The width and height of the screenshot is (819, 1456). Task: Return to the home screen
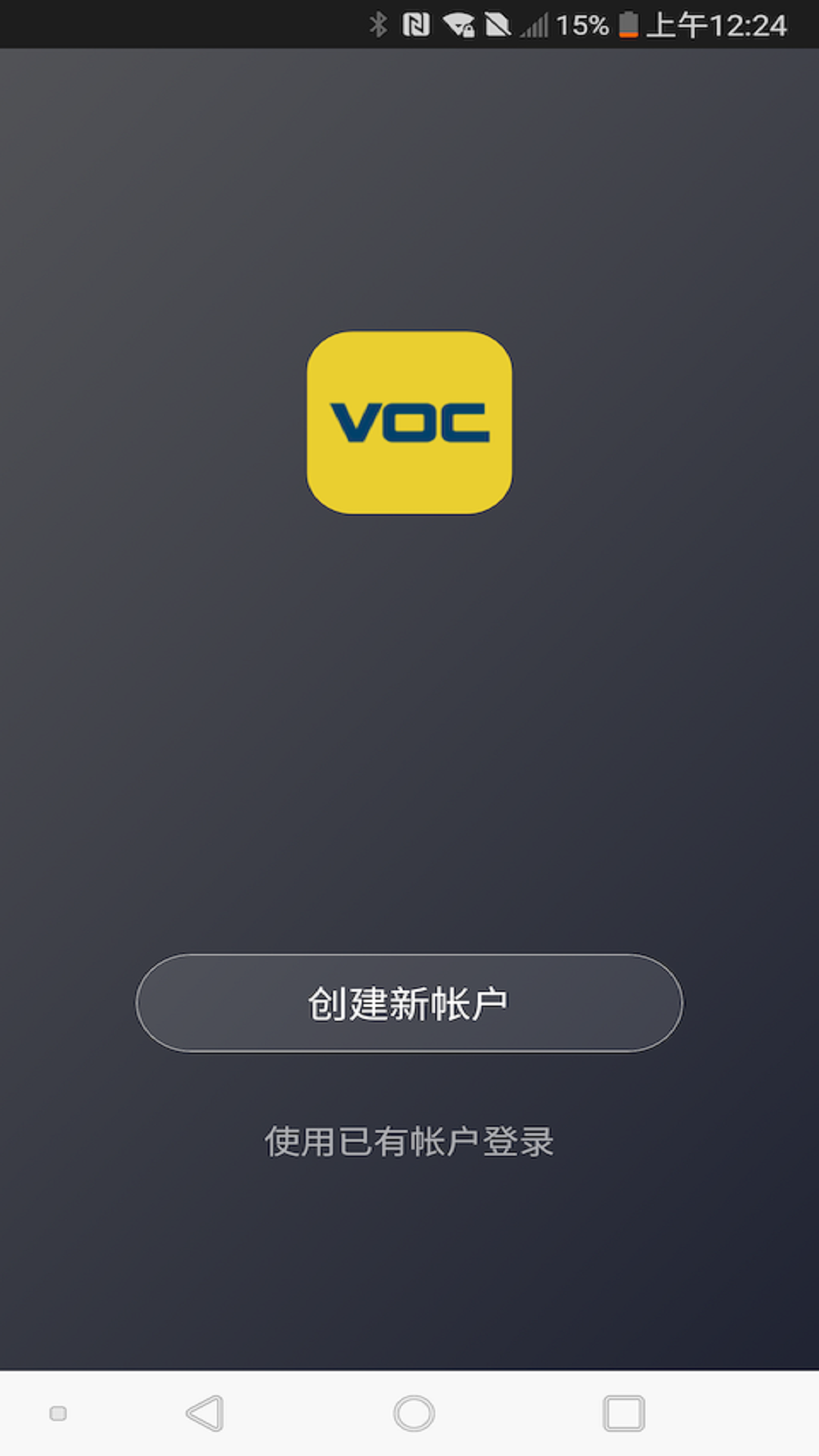coord(414,1414)
